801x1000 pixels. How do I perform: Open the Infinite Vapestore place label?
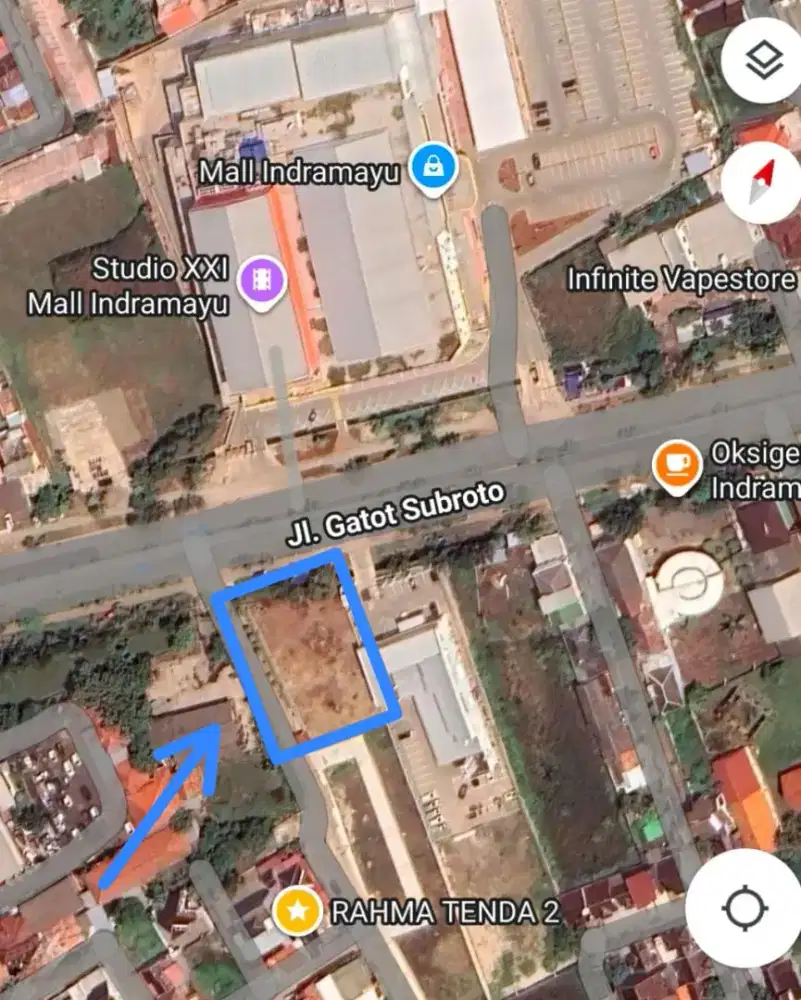[682, 279]
